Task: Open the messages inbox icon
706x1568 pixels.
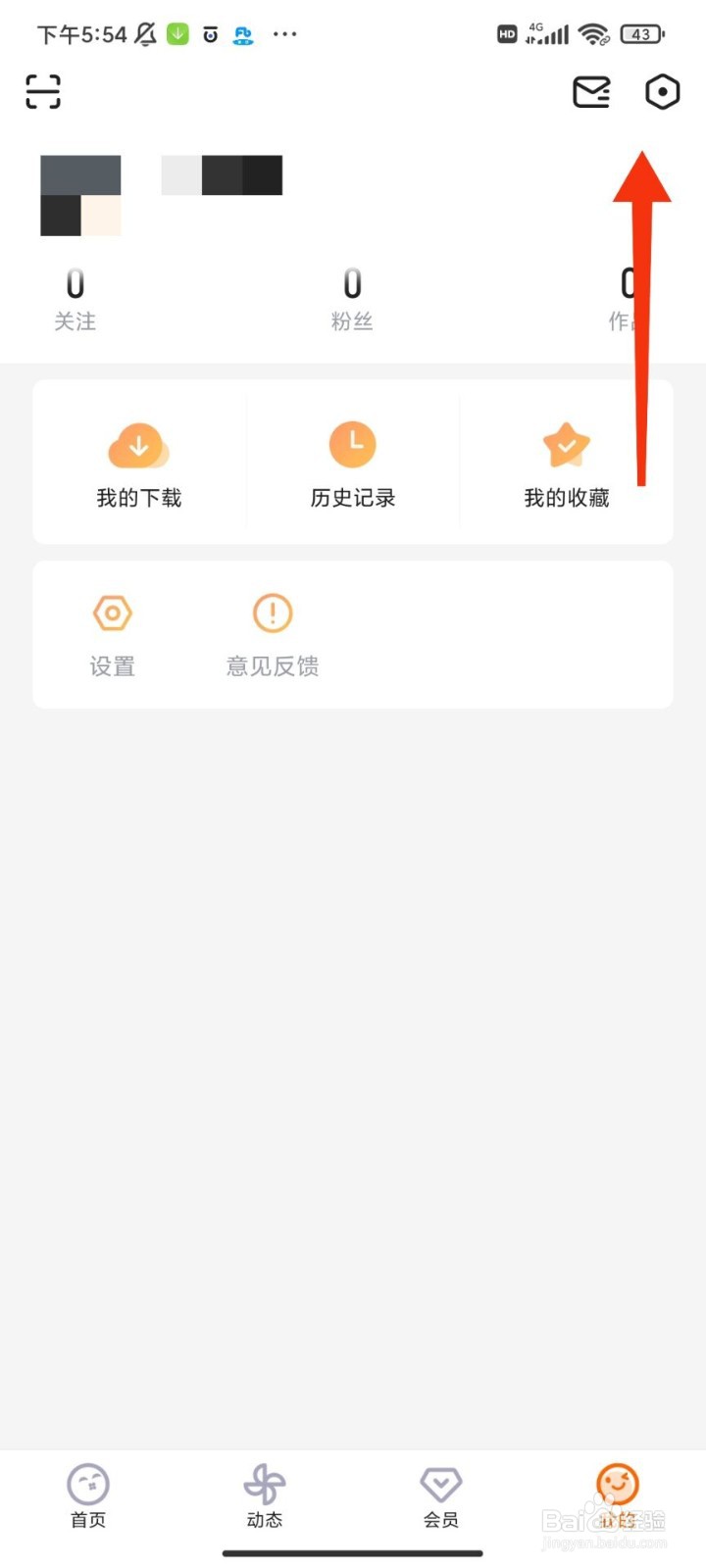Action: pyautogui.click(x=591, y=92)
